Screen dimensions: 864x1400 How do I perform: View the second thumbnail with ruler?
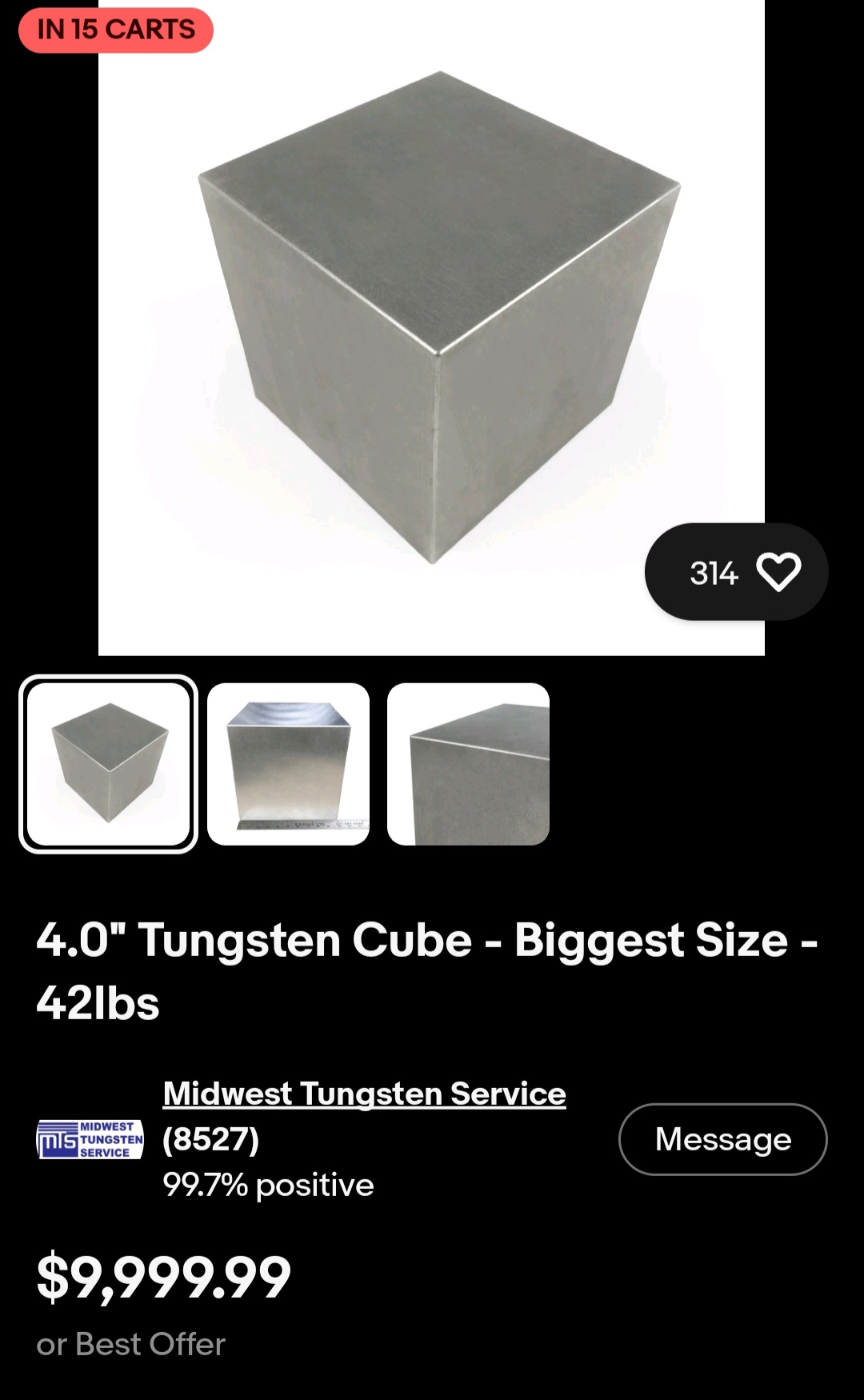click(x=288, y=764)
